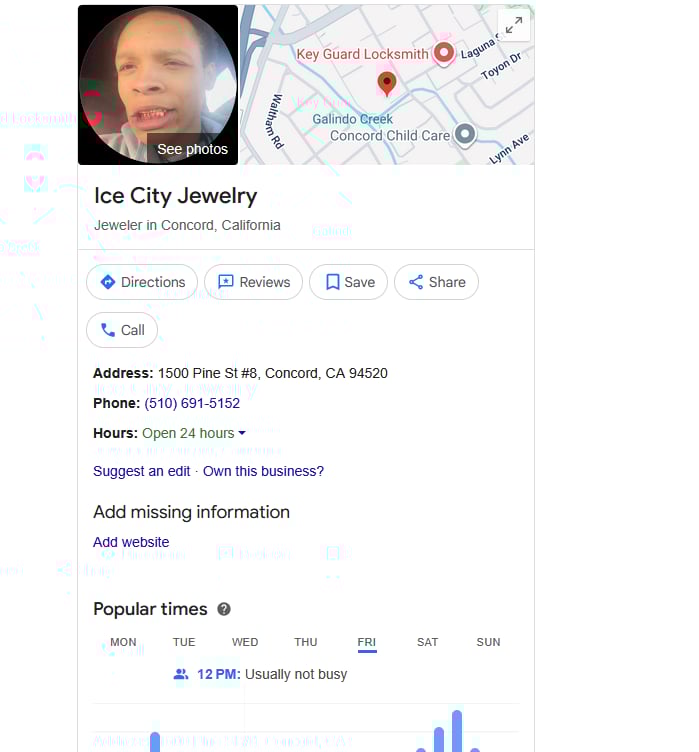Image resolution: width=699 pixels, height=752 pixels.
Task: Call Ice City Jewelry
Action: pyautogui.click(x=122, y=330)
